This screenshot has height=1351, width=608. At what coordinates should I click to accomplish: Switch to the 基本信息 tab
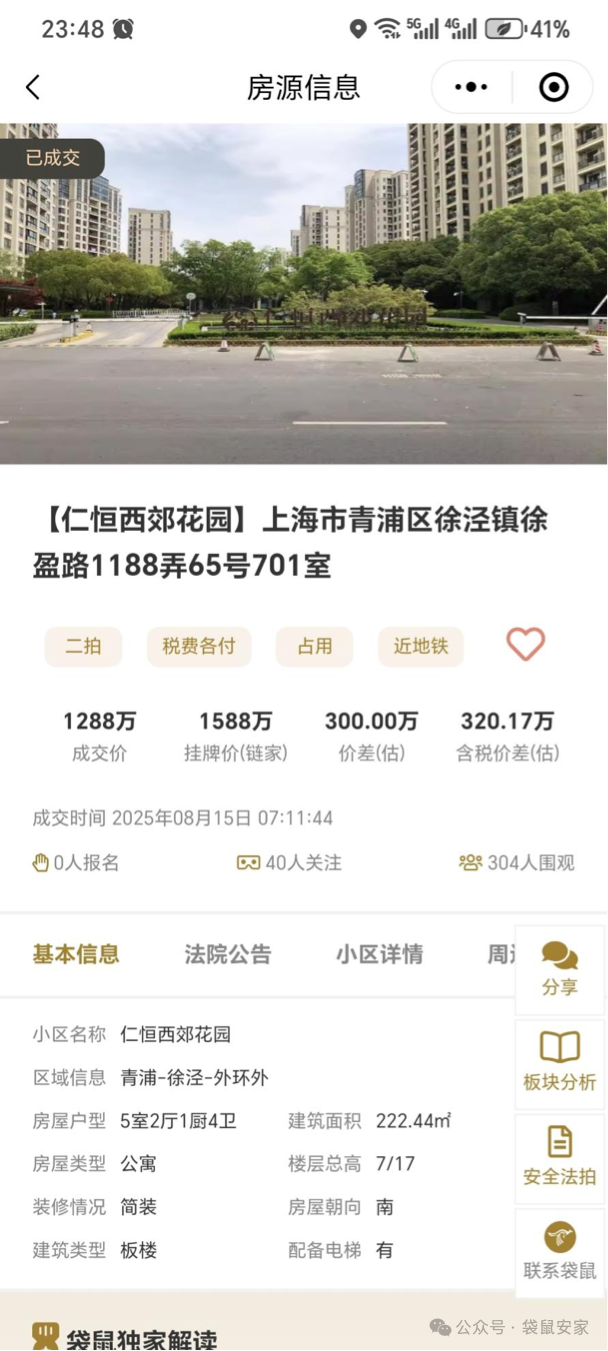point(76,954)
